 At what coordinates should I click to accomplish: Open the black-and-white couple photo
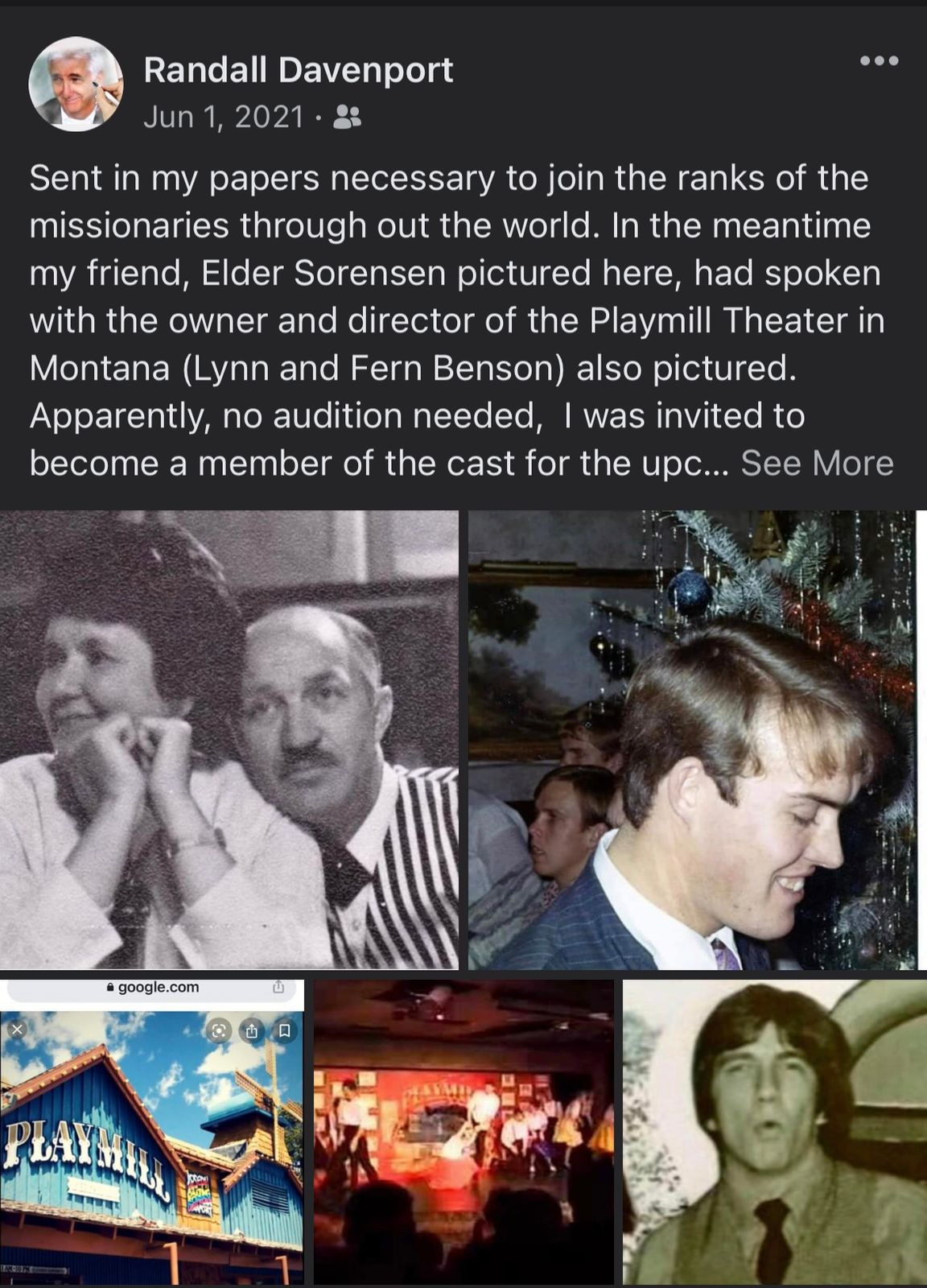coord(229,739)
